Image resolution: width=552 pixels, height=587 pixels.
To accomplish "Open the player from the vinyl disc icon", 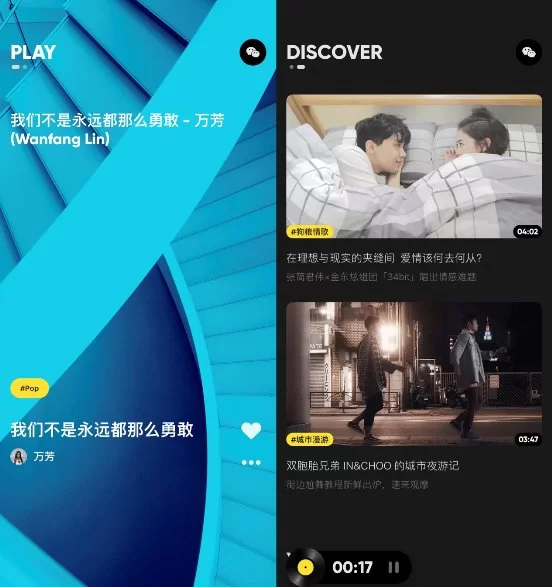I will point(306,567).
